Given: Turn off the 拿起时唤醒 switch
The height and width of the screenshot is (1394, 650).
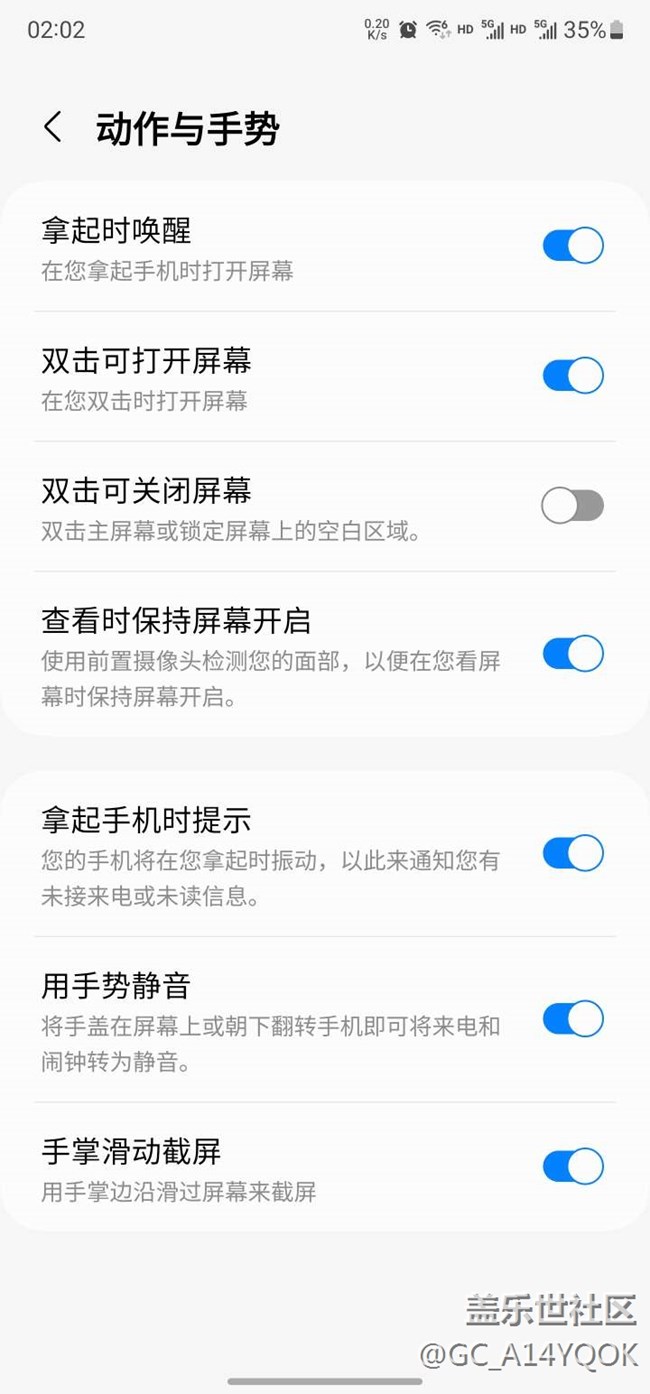Looking at the screenshot, I should coord(573,245).
